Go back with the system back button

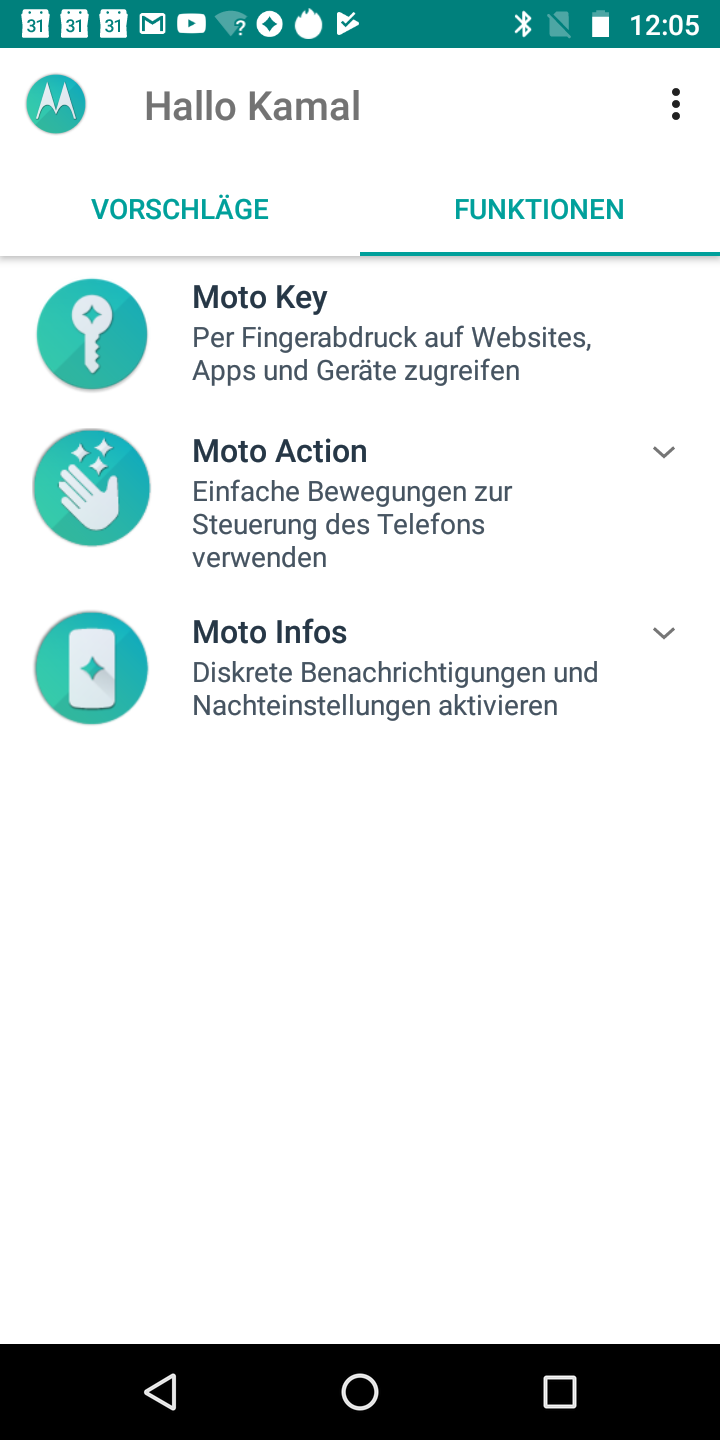click(x=160, y=1391)
